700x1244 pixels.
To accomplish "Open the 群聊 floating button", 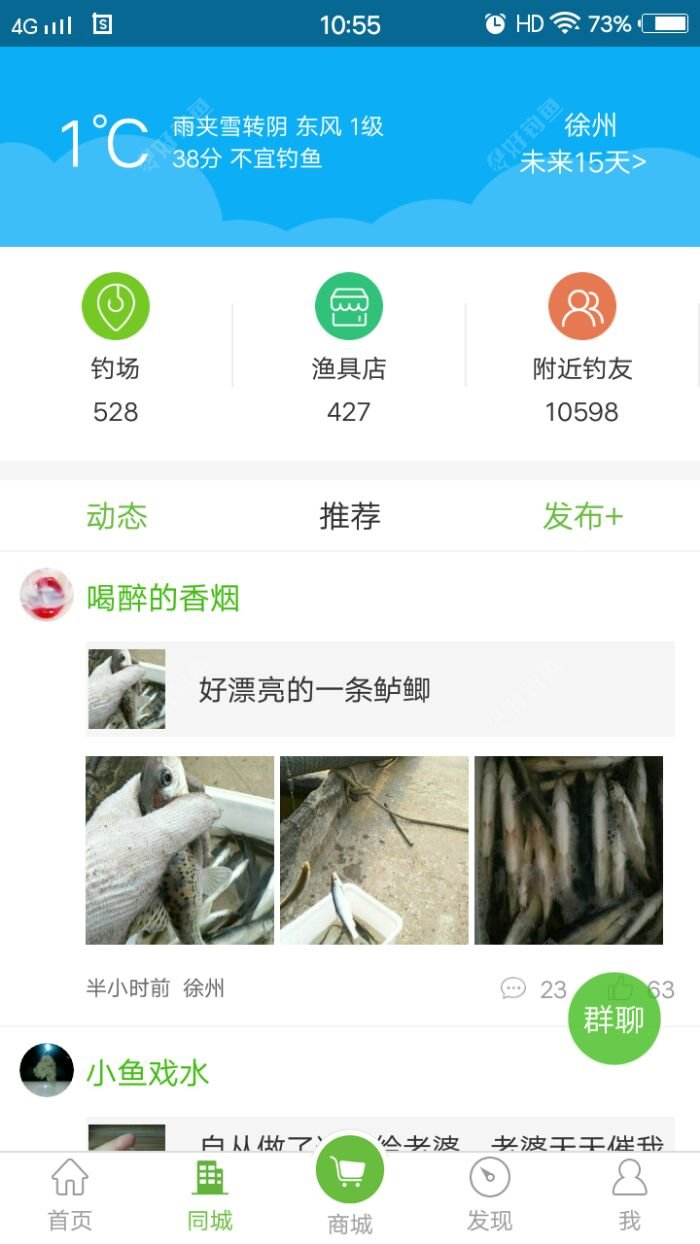I will (x=614, y=1019).
